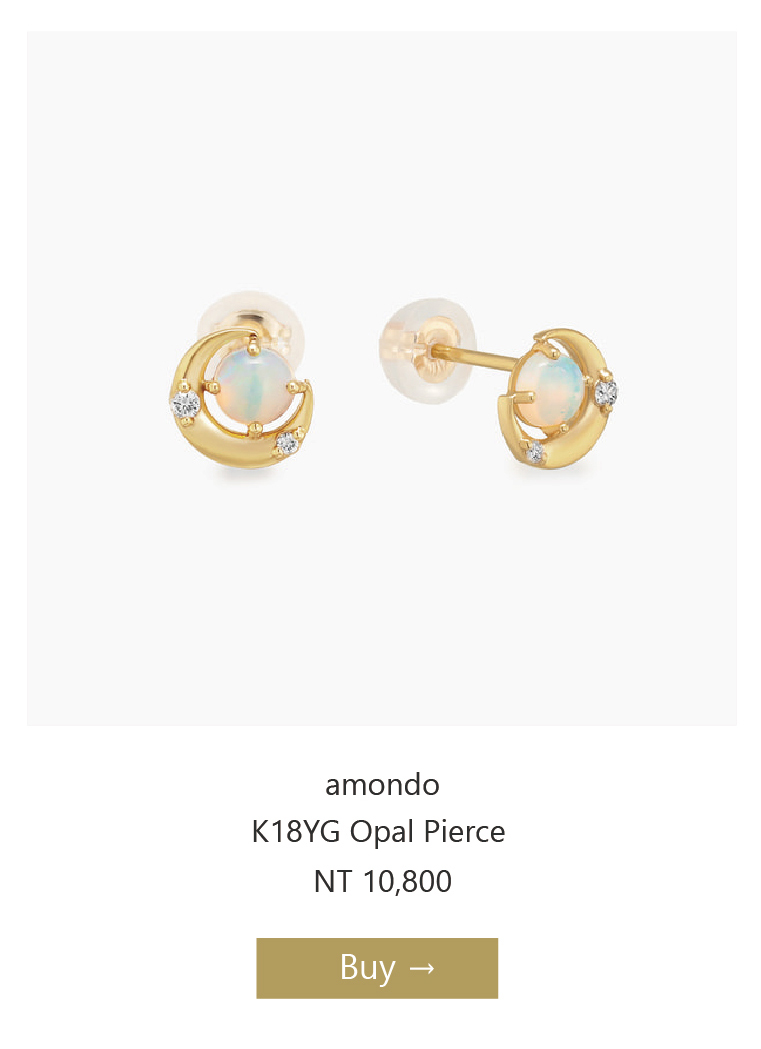This screenshot has width=761, height=1049.
Task: Open the opal earrings product image
Action: pyautogui.click(x=381, y=379)
